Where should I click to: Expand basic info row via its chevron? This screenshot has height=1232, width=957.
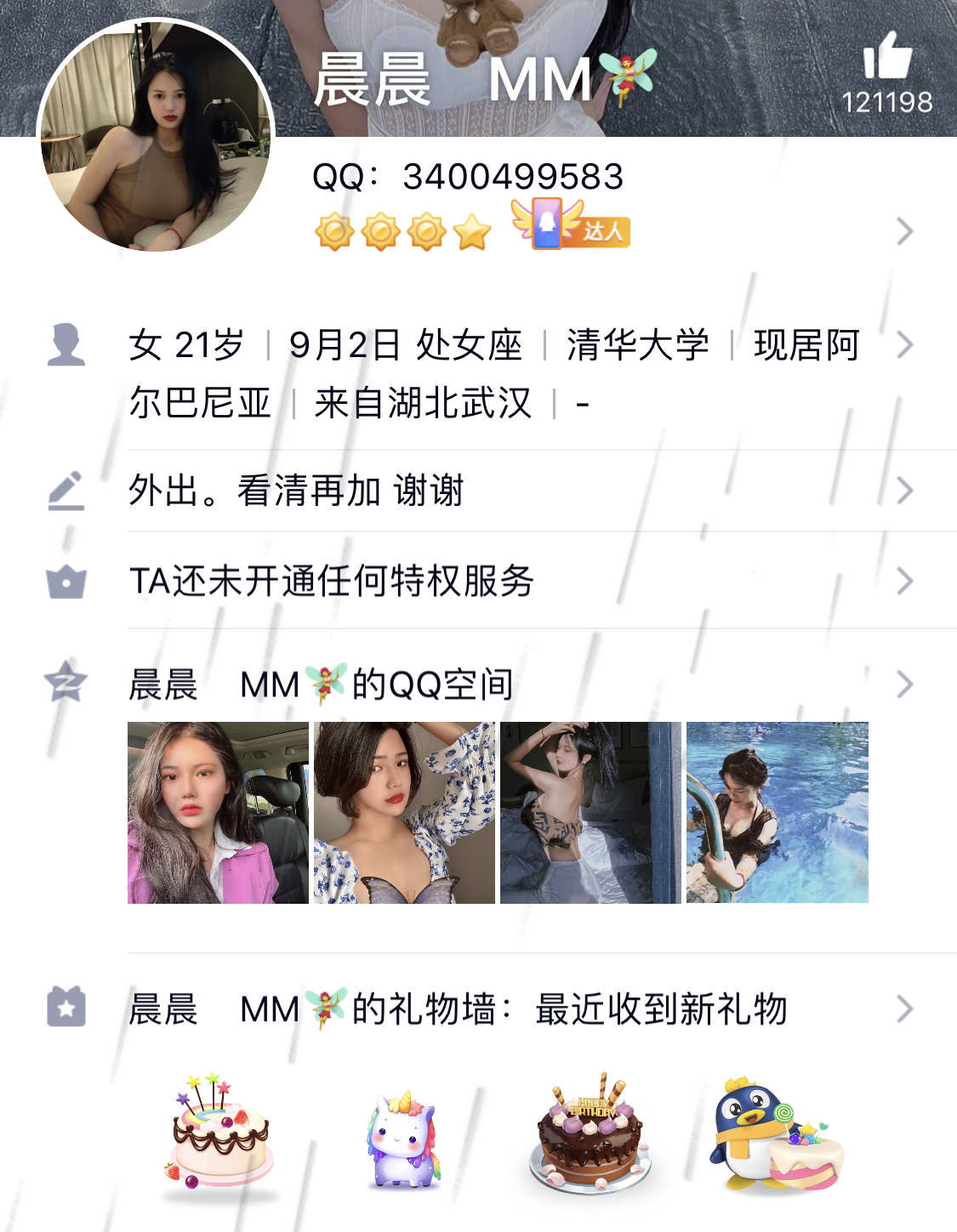coord(904,344)
